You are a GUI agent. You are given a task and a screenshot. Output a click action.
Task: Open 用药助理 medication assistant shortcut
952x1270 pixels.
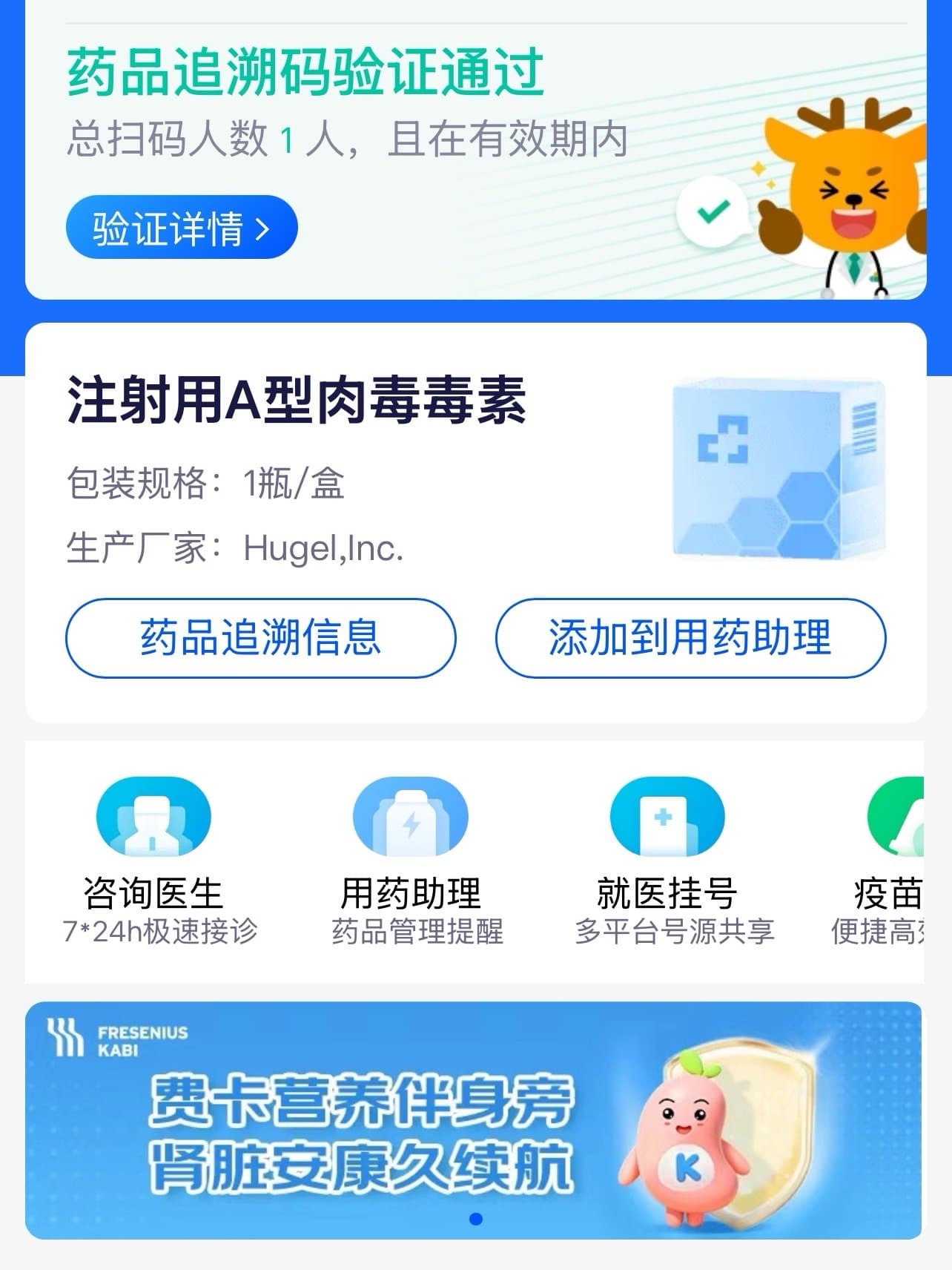[411, 861]
